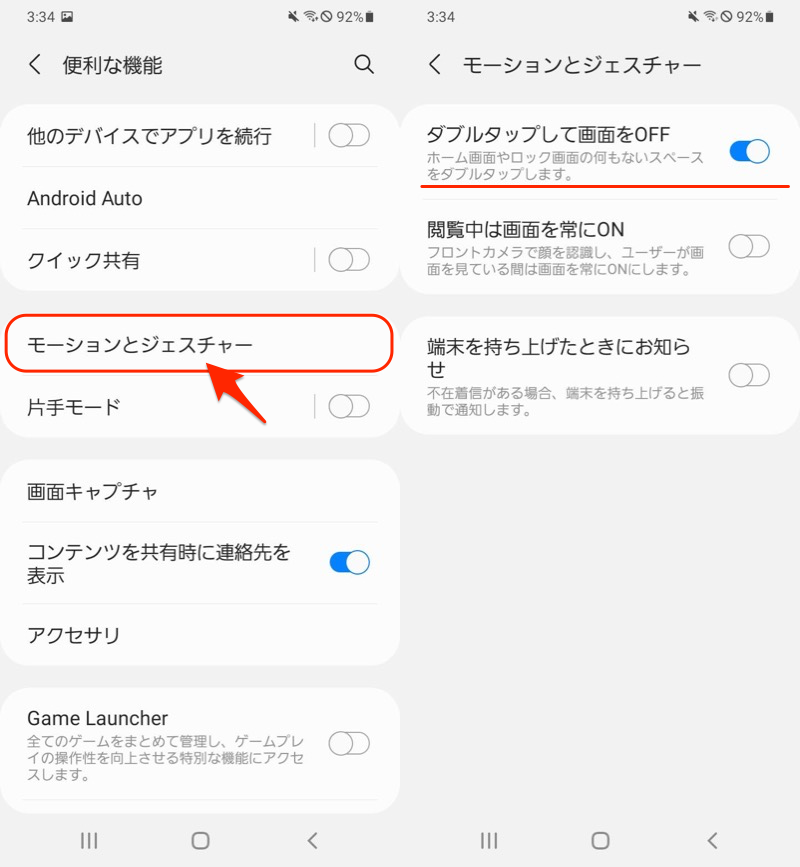This screenshot has width=800, height=867.
Task: Open 画面キャプチャ settings
Action: click(x=92, y=491)
